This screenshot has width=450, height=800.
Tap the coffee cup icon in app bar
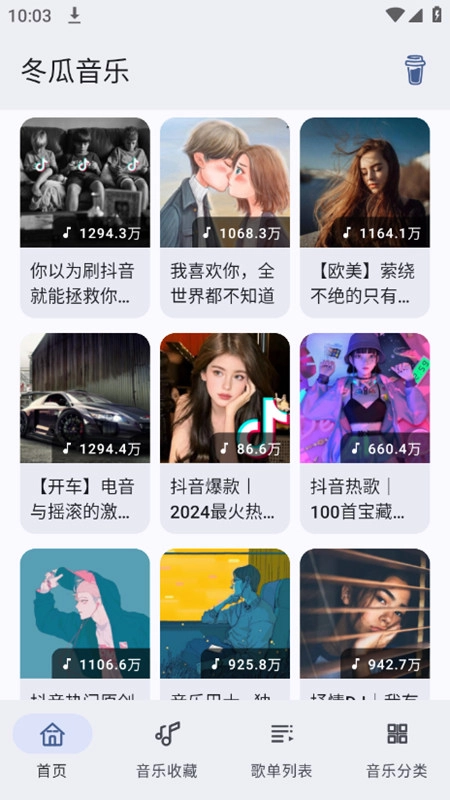[x=415, y=70]
